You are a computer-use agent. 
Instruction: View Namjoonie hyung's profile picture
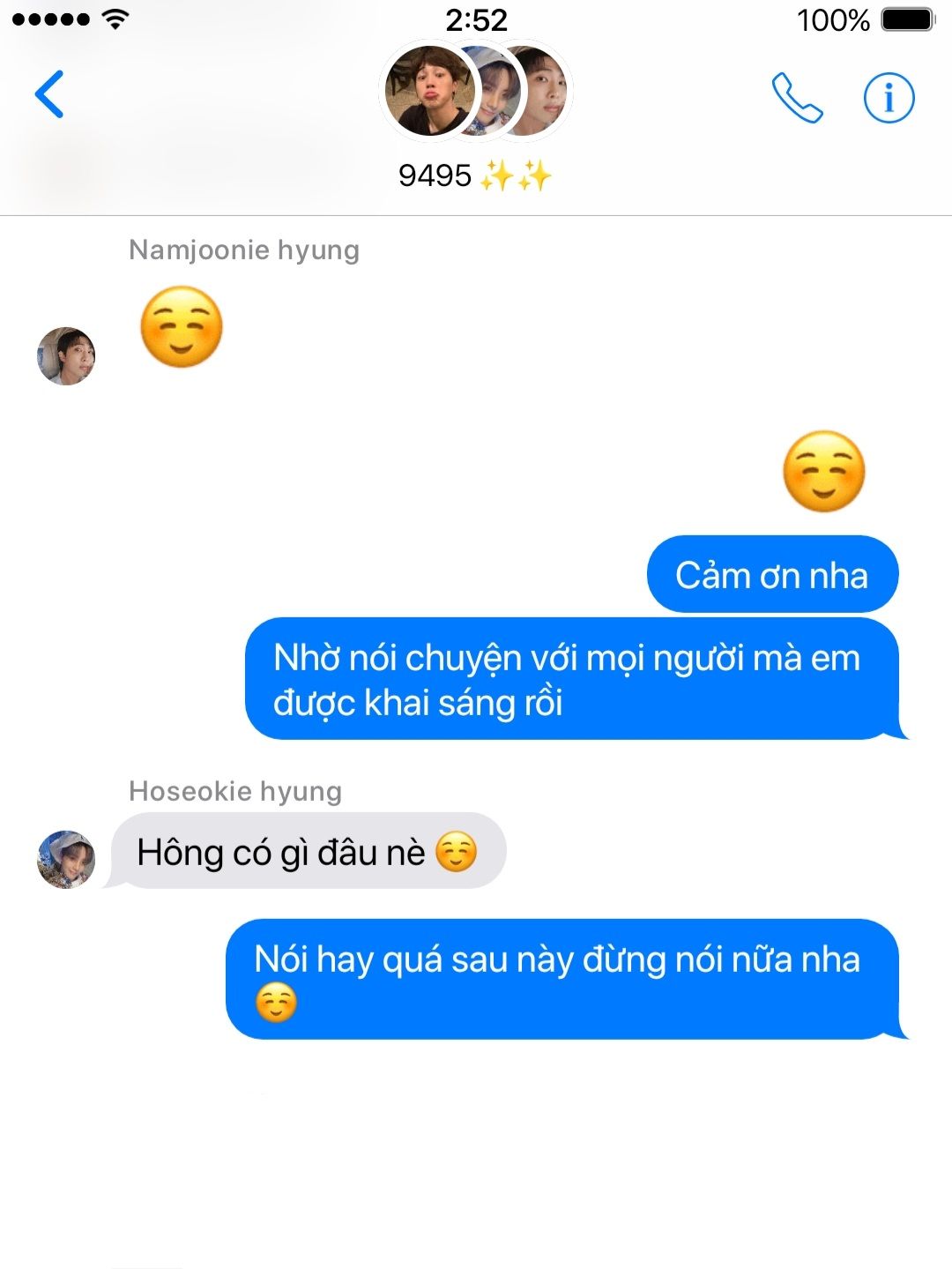click(x=66, y=356)
